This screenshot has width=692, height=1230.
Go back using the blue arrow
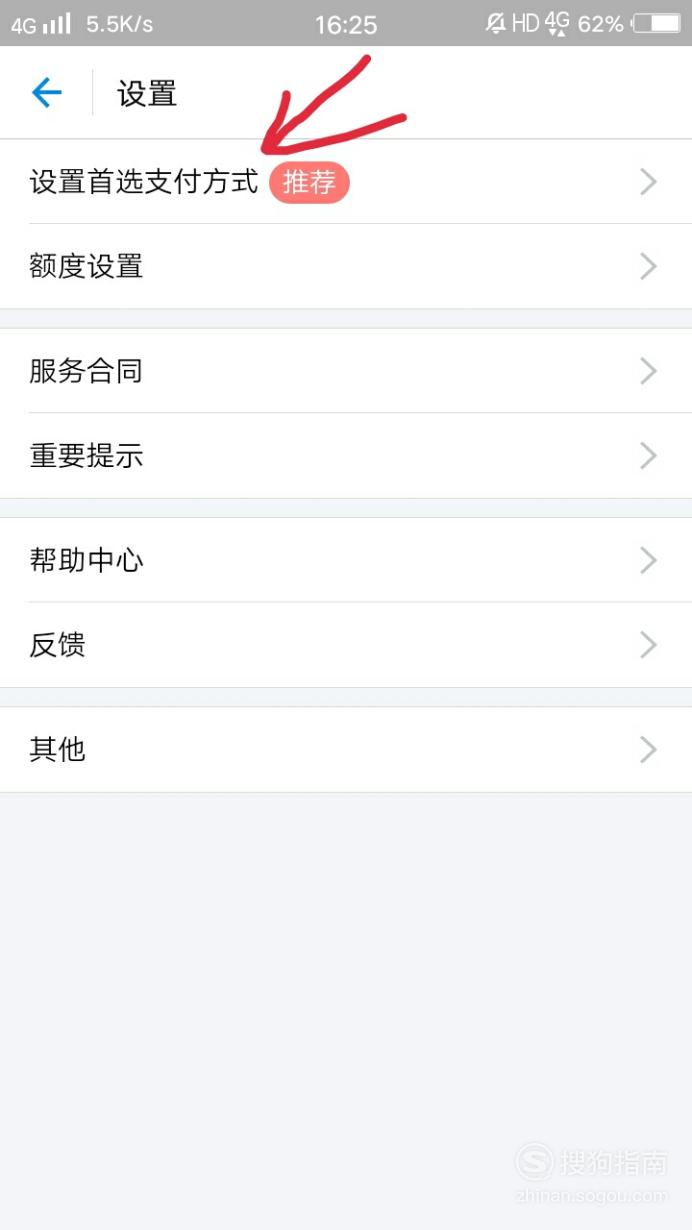(46, 93)
